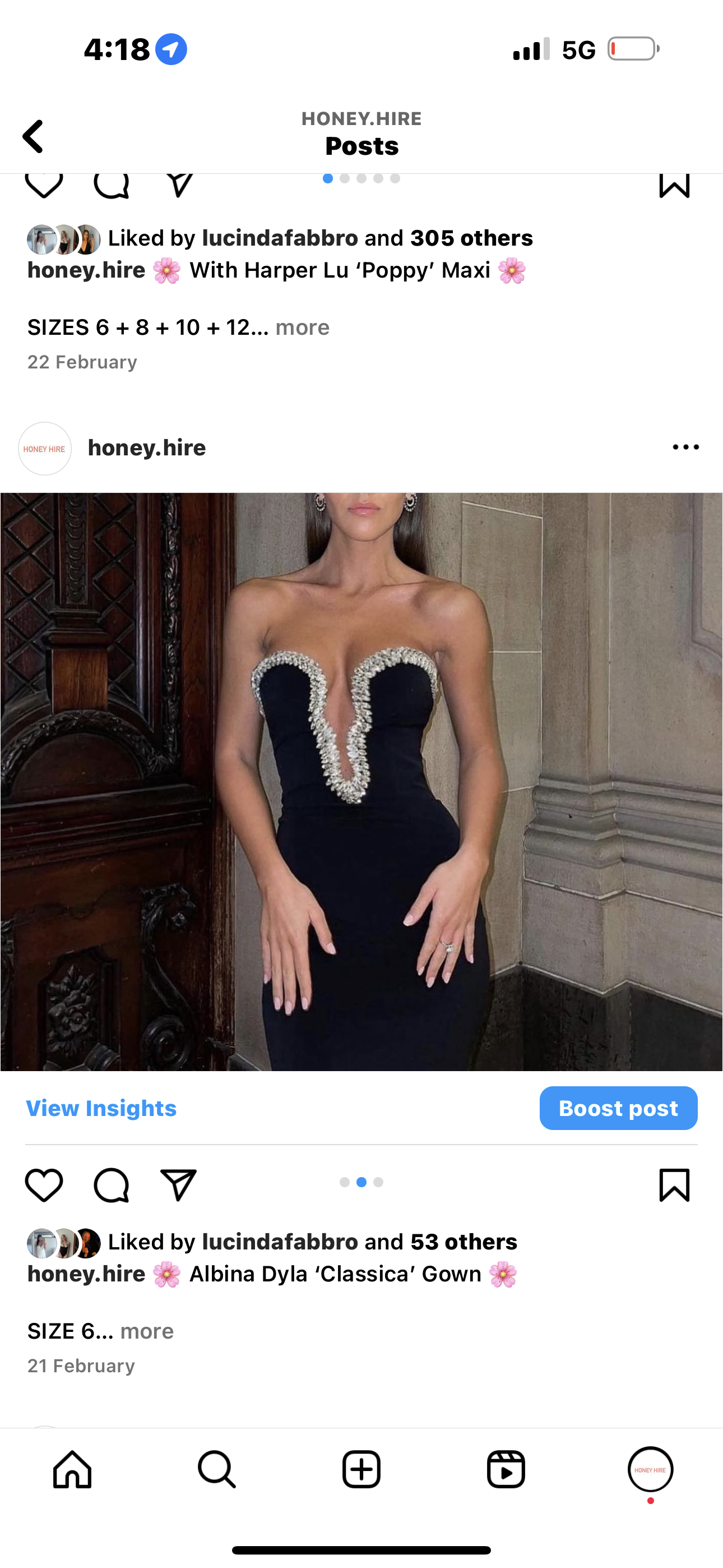Open the honey.hire avatar in post header
The width and height of the screenshot is (723, 1568).
pos(44,449)
